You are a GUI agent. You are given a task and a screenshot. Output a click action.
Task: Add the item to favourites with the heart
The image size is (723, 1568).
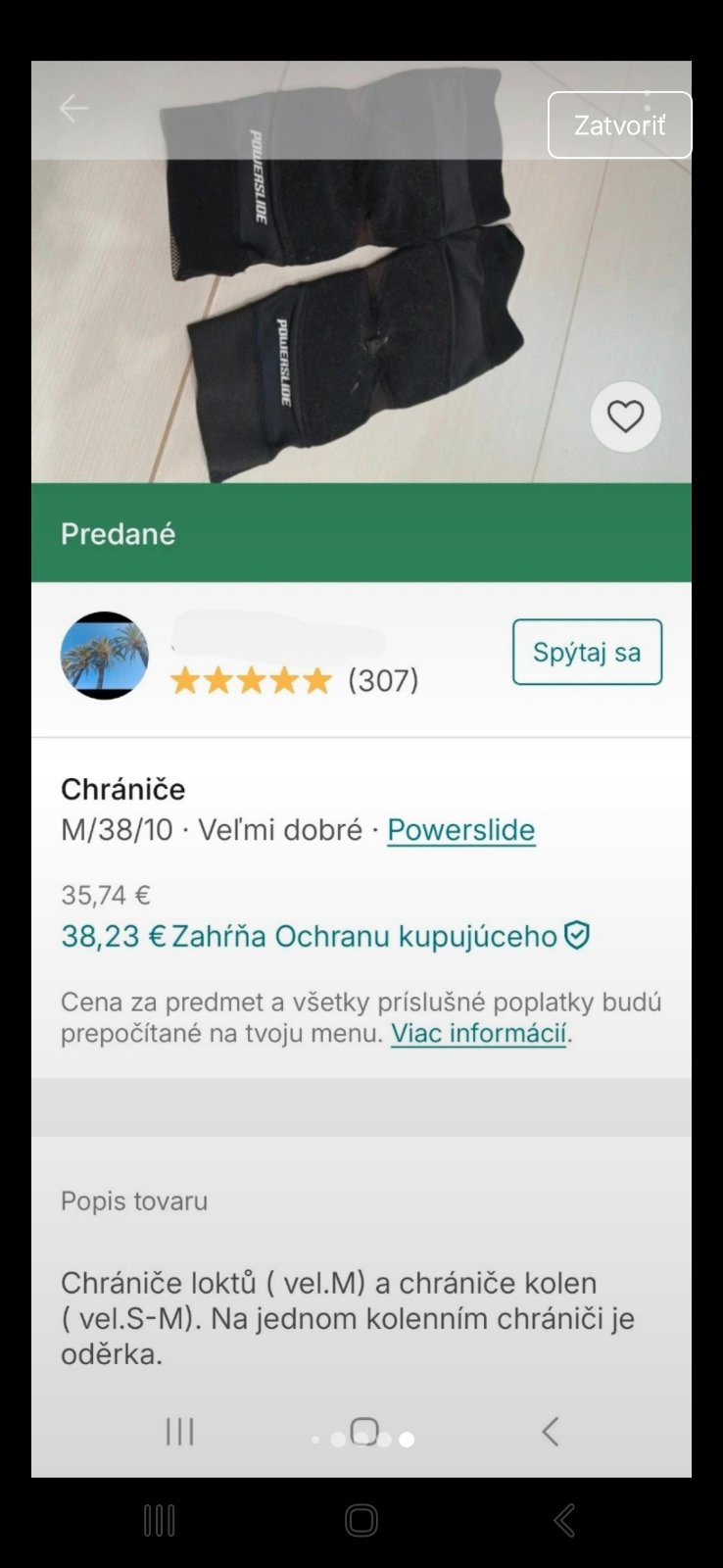click(x=625, y=417)
